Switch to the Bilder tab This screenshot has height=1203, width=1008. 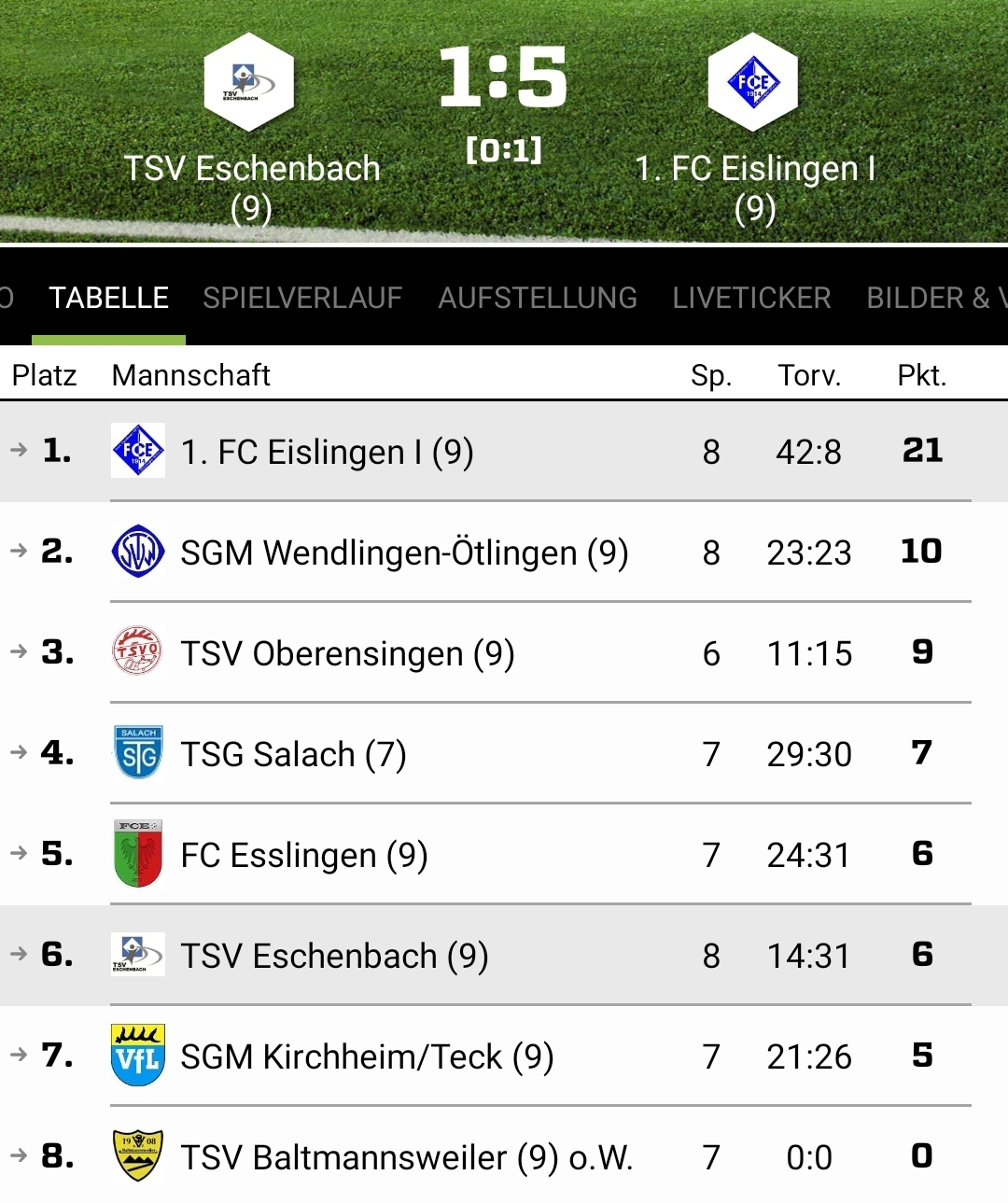(x=933, y=298)
